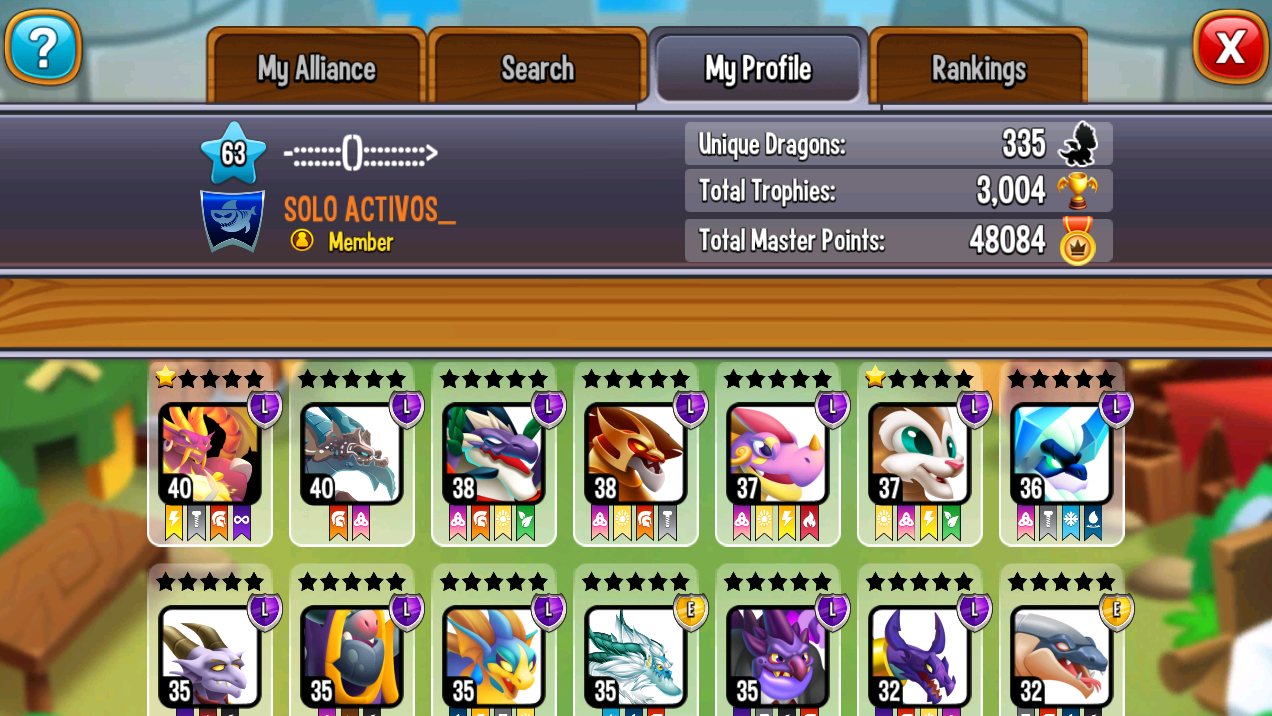Open the level 37 pink rhino dragon
Image resolution: width=1272 pixels, height=716 pixels.
pos(777,453)
